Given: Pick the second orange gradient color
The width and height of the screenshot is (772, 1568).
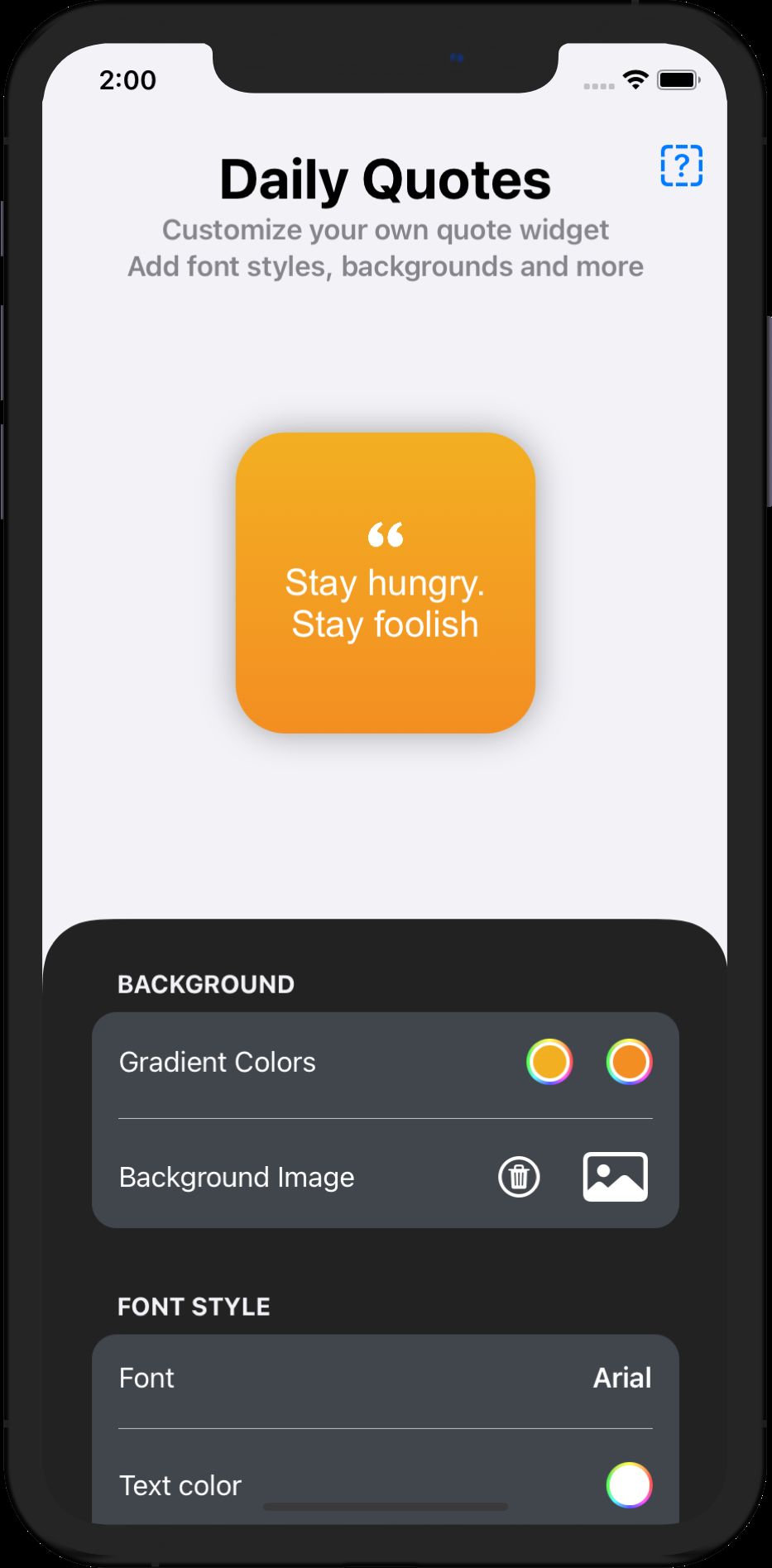Looking at the screenshot, I should [x=629, y=1061].
